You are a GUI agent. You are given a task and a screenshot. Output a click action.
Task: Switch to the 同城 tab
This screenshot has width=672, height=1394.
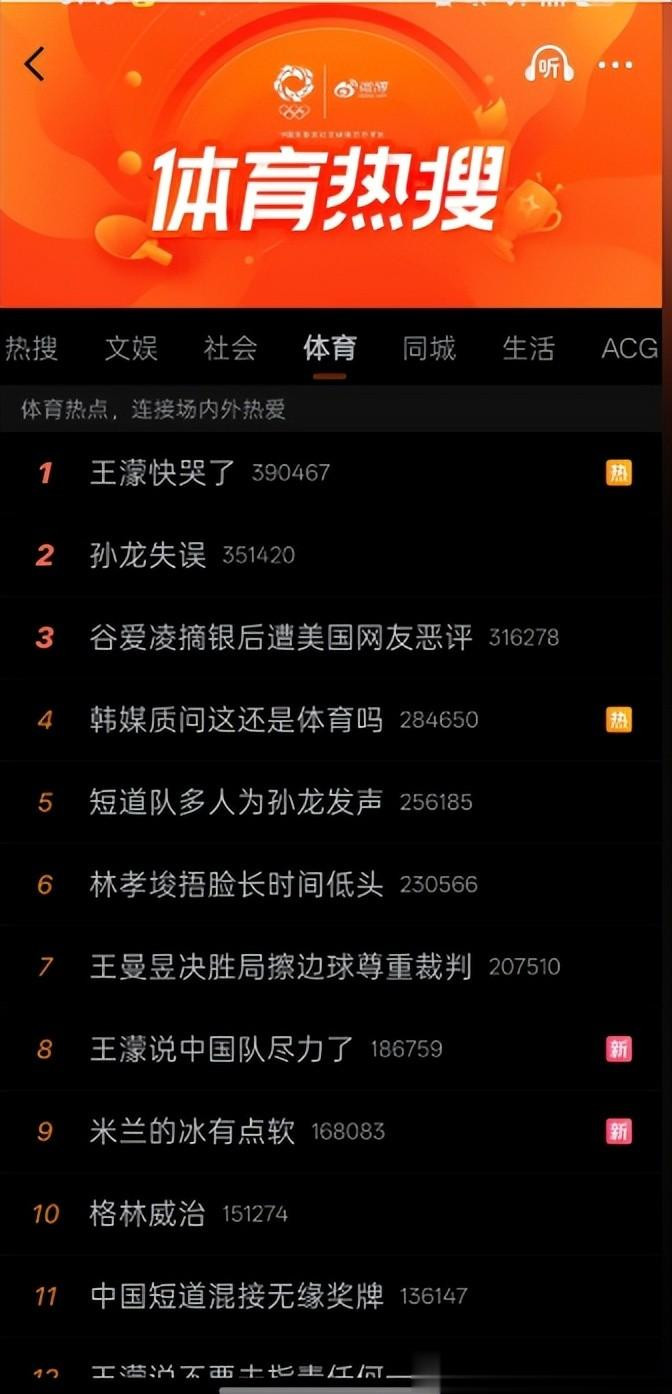pyautogui.click(x=429, y=348)
